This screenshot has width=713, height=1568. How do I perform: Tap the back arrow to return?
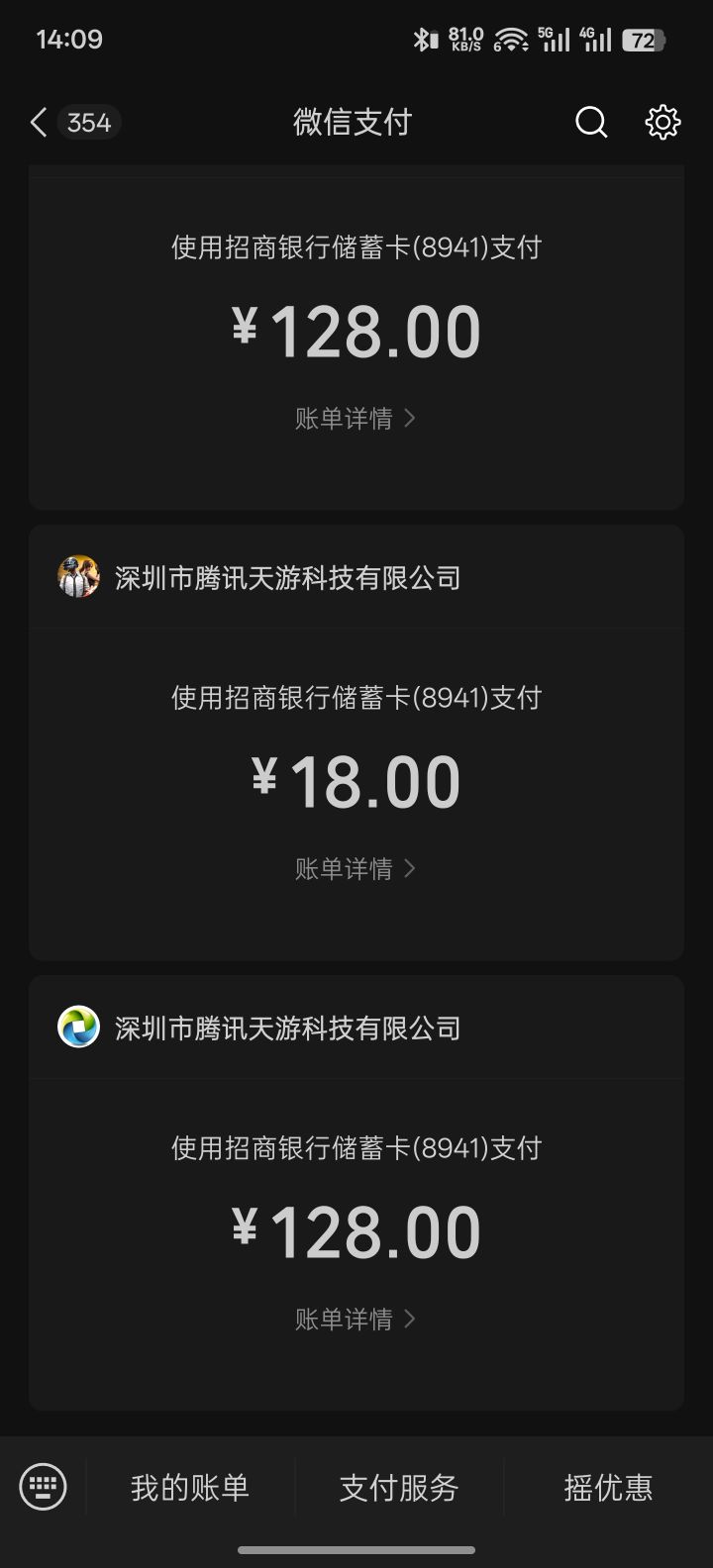(37, 122)
